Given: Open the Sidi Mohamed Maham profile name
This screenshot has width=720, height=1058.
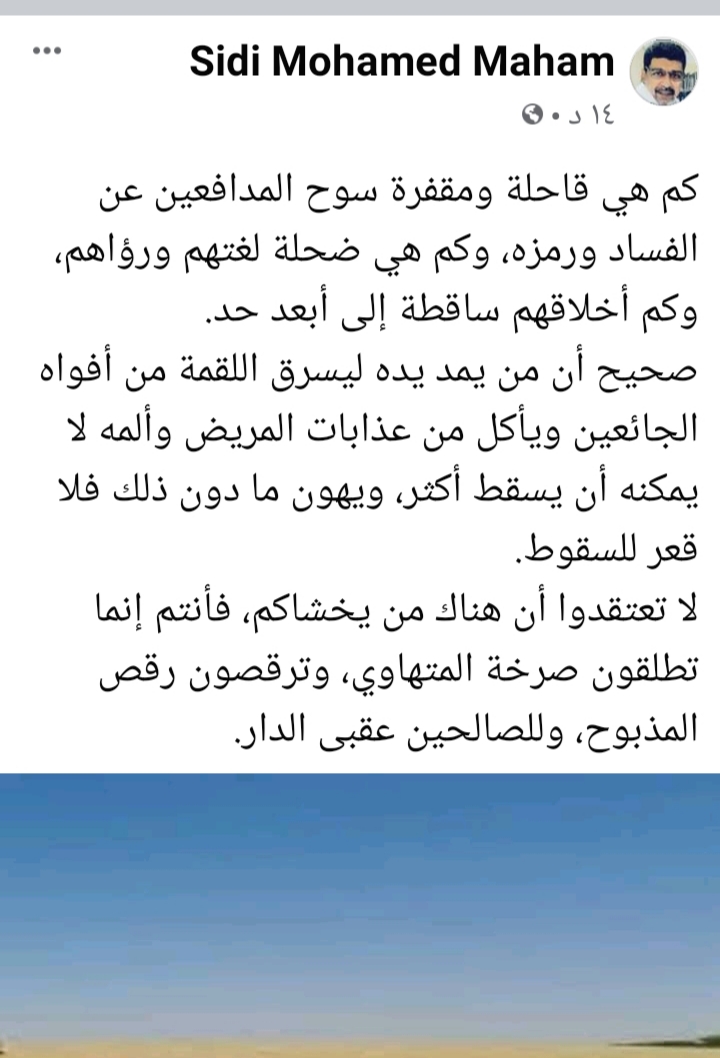Looking at the screenshot, I should point(402,62).
